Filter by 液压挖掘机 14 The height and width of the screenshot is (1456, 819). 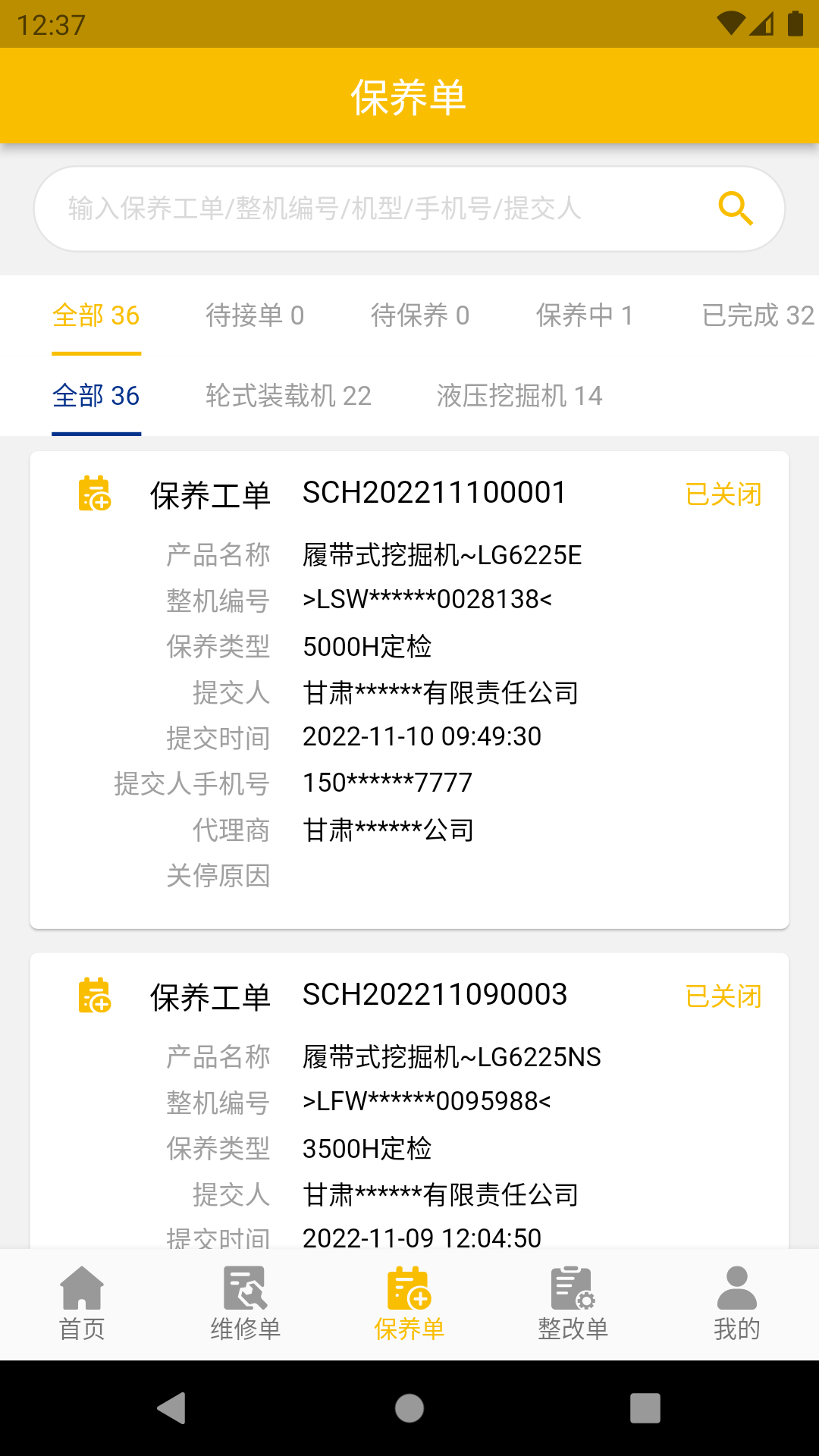pos(519,395)
